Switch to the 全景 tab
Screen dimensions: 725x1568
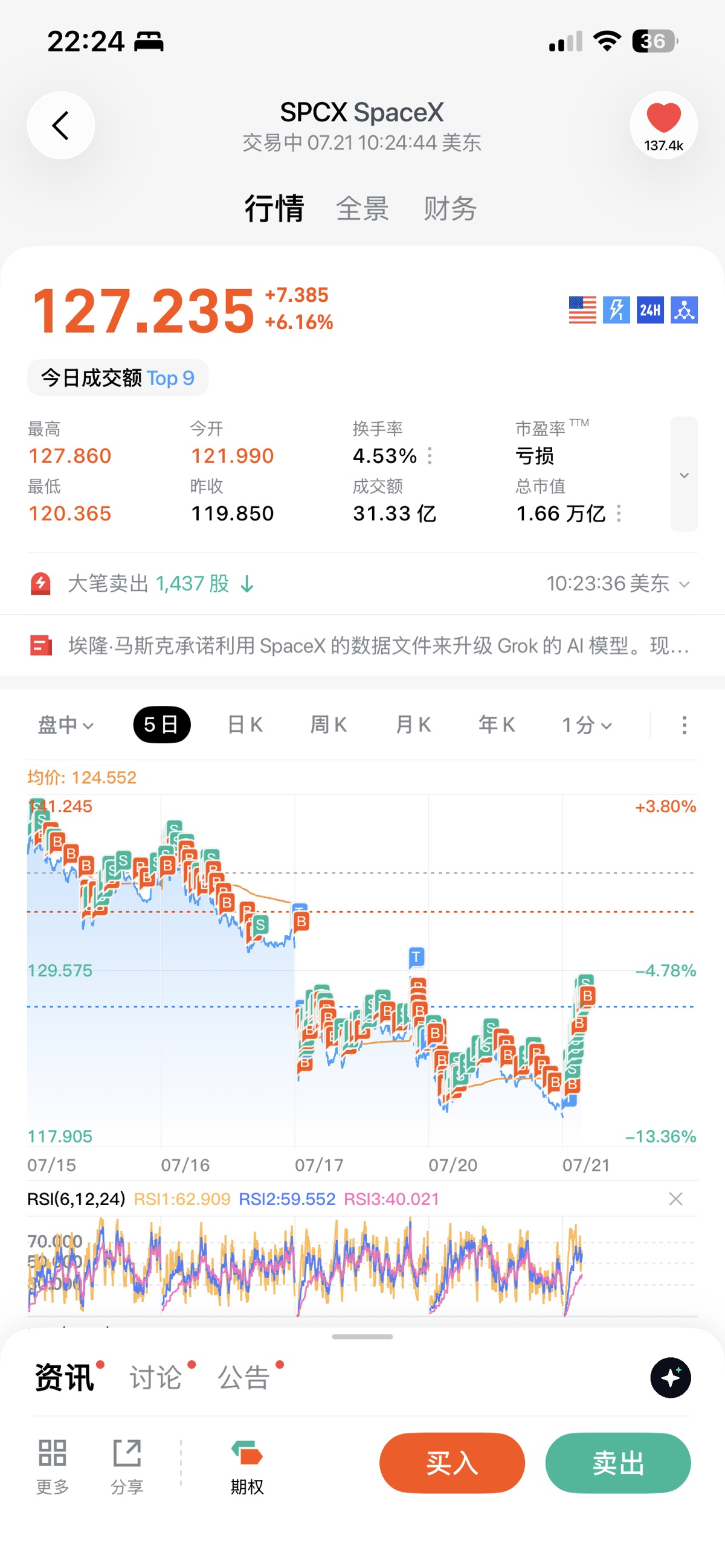(x=362, y=209)
